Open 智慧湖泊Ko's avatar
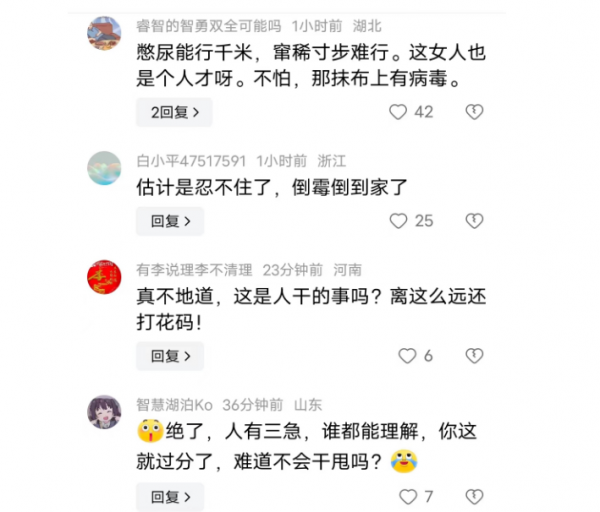This screenshot has width=600, height=512. (104, 412)
